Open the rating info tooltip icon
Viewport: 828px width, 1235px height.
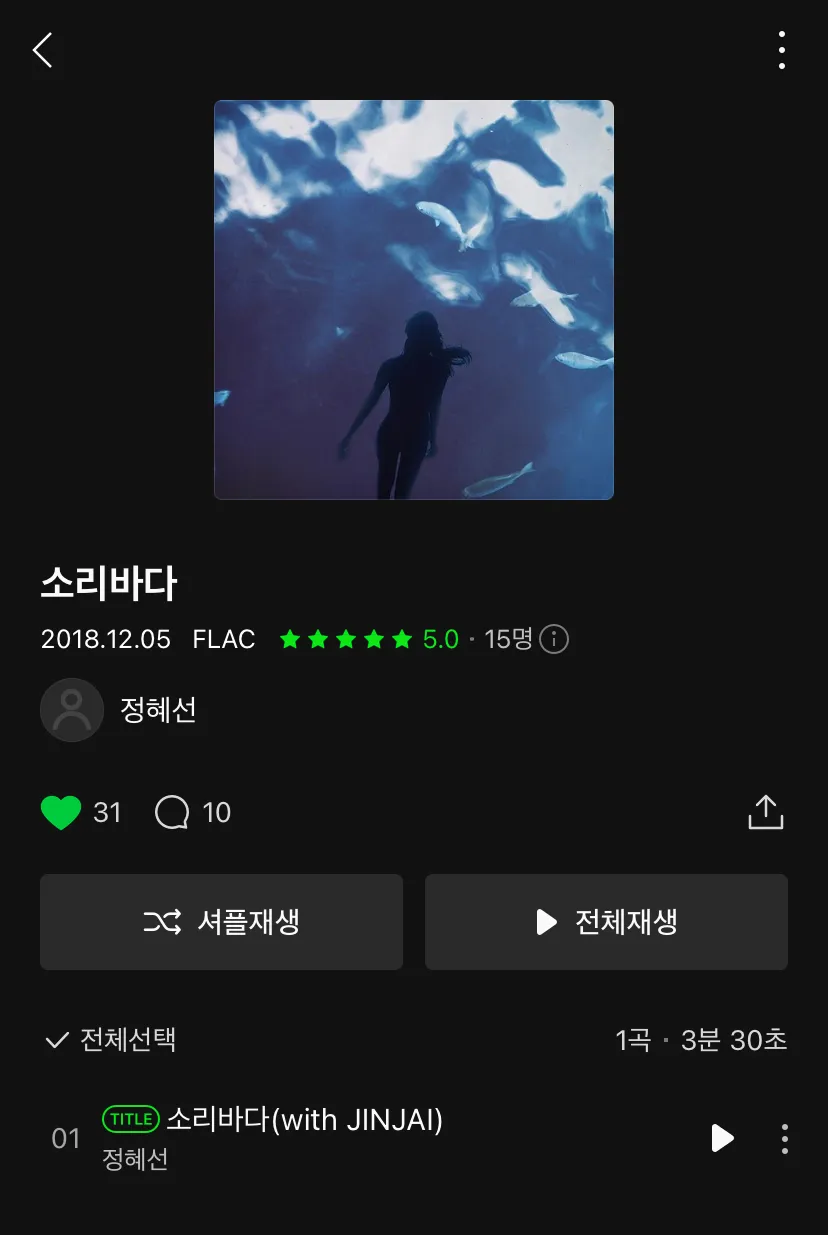pos(553,639)
